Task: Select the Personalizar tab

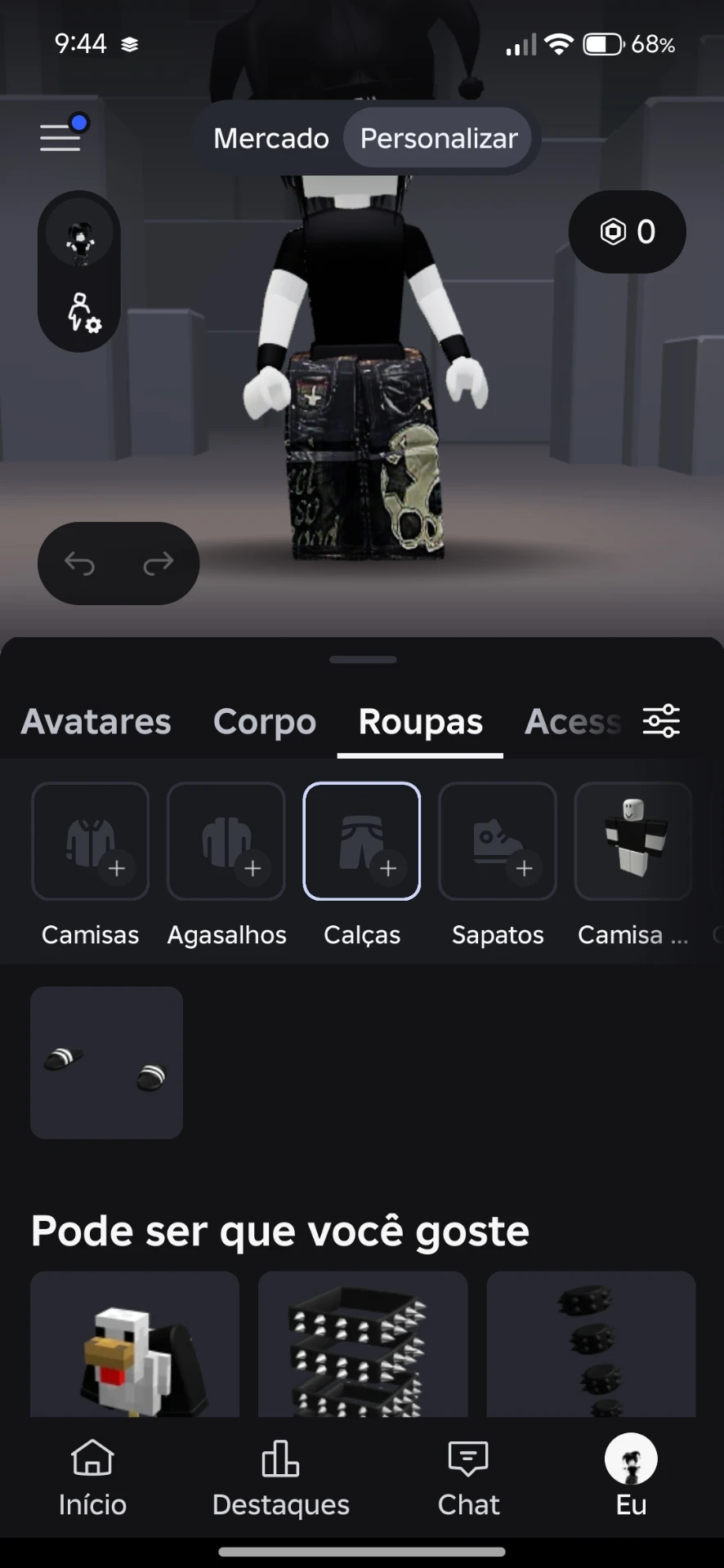Action: pos(439,138)
